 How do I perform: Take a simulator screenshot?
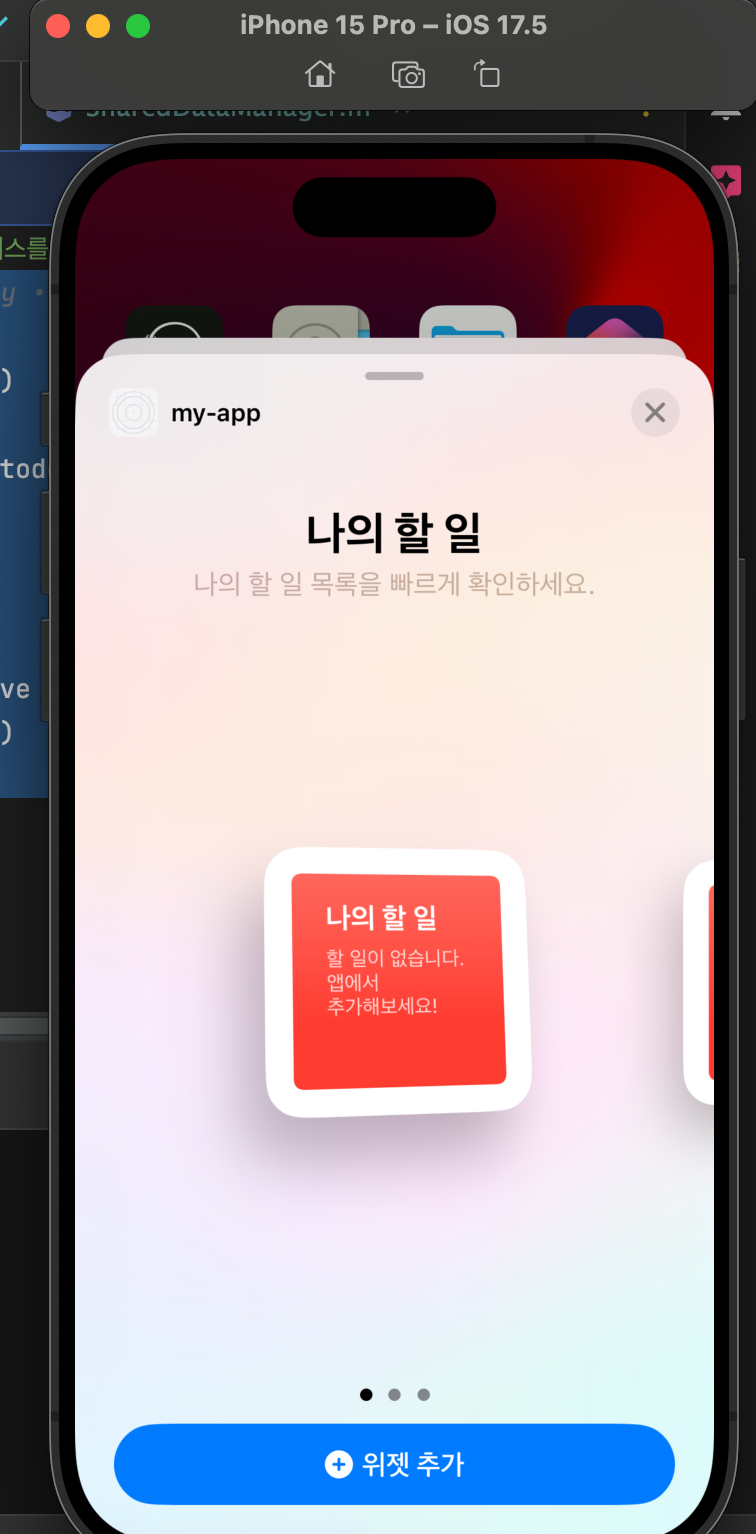click(x=408, y=74)
